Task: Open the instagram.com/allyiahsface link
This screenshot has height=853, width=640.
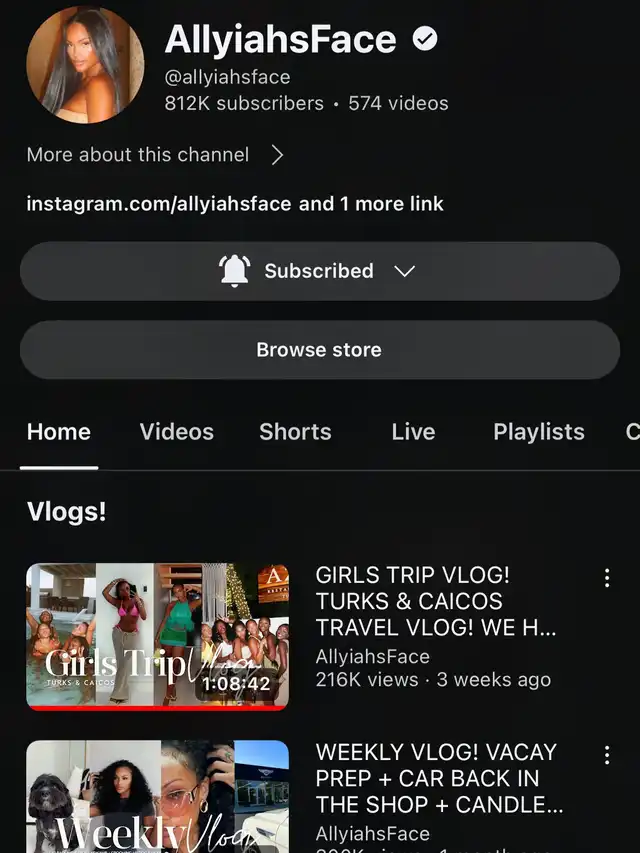Action: click(x=160, y=204)
